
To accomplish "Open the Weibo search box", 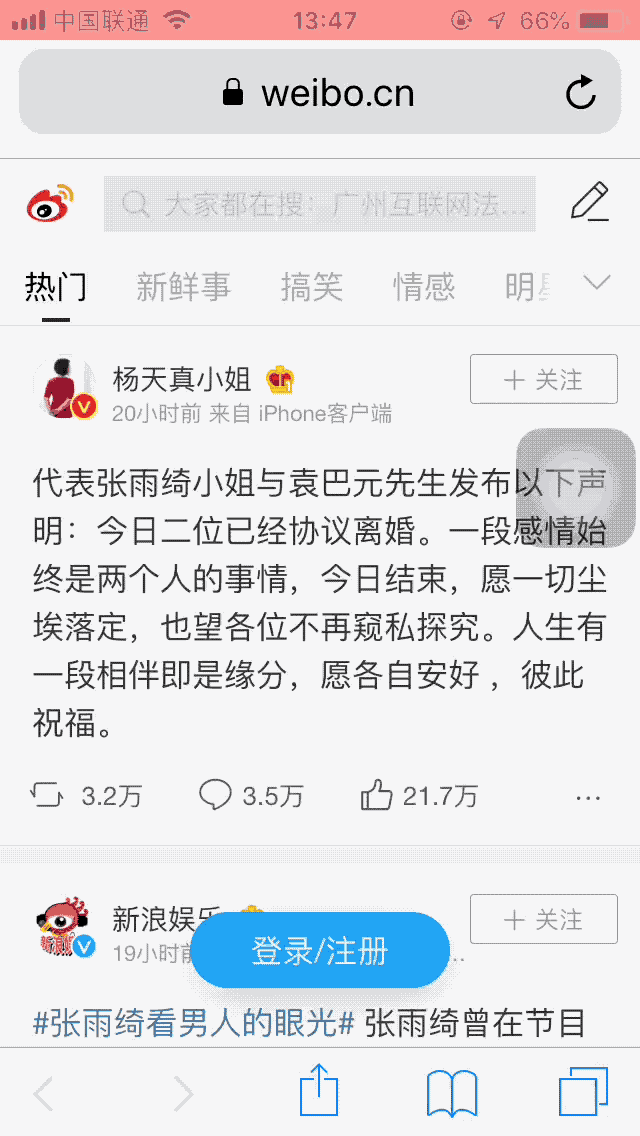I will (320, 204).
